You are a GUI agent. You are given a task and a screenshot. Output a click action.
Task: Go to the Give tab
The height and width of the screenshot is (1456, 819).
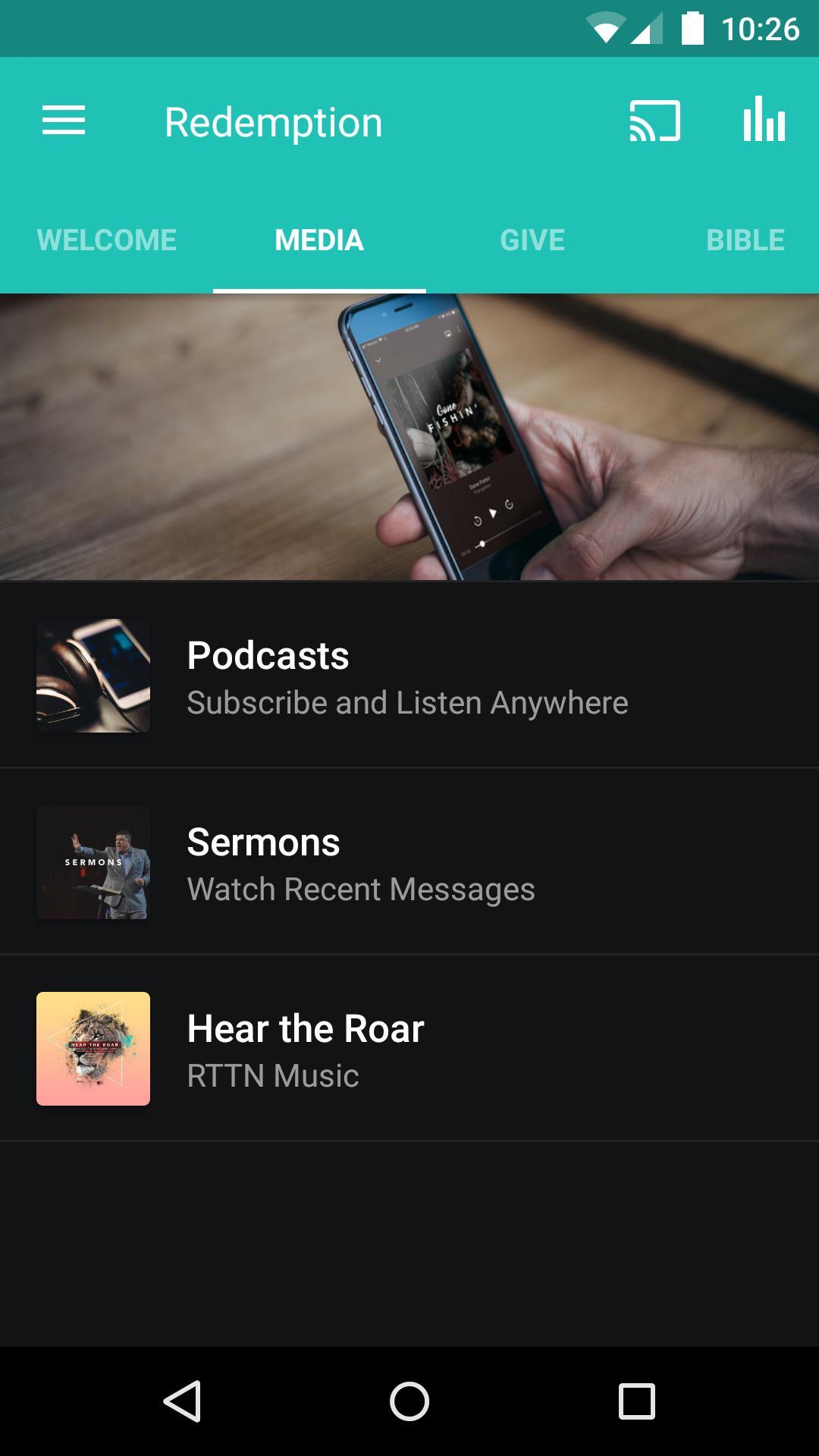532,240
